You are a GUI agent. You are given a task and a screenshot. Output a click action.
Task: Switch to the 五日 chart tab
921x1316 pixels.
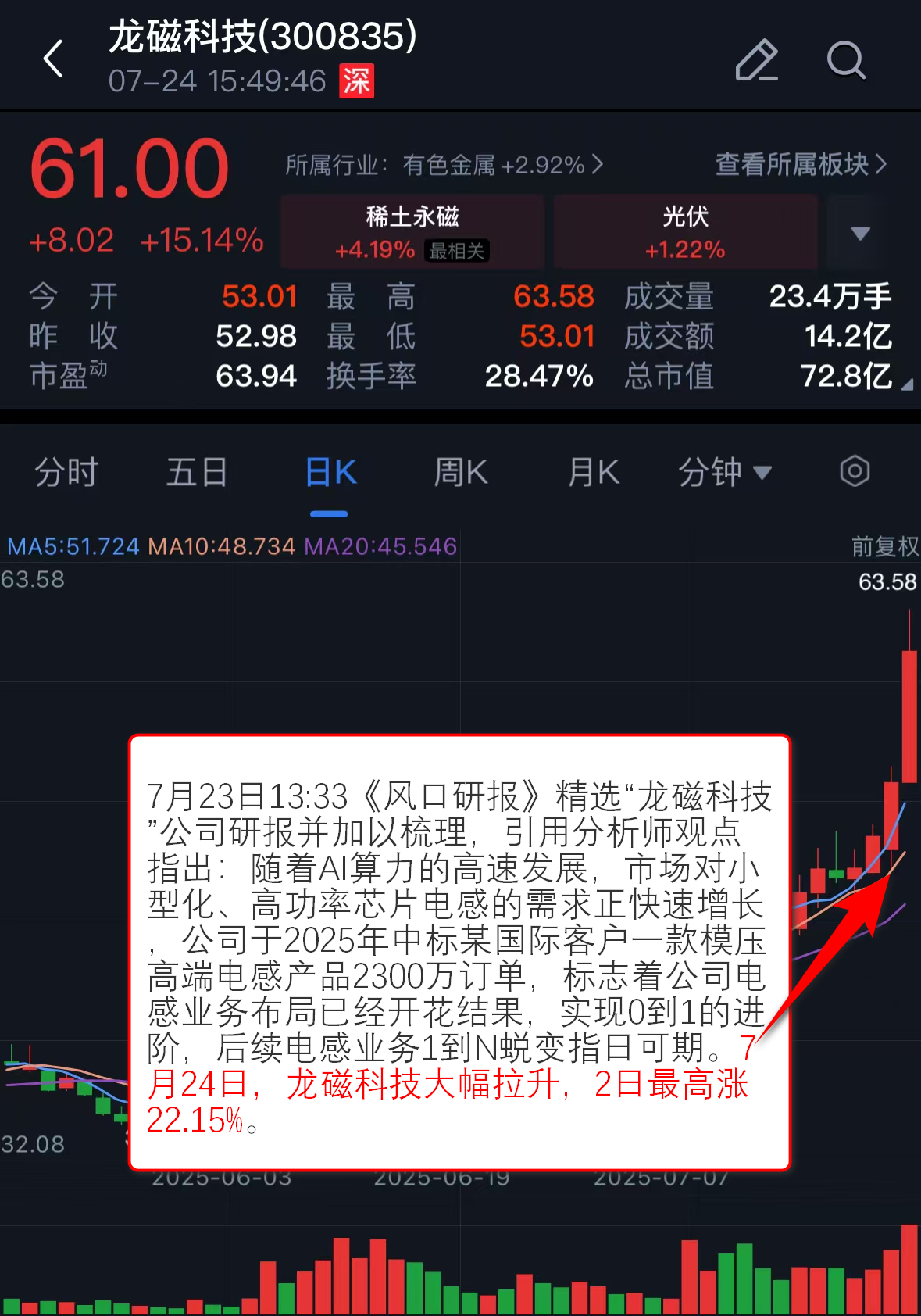pos(197,472)
